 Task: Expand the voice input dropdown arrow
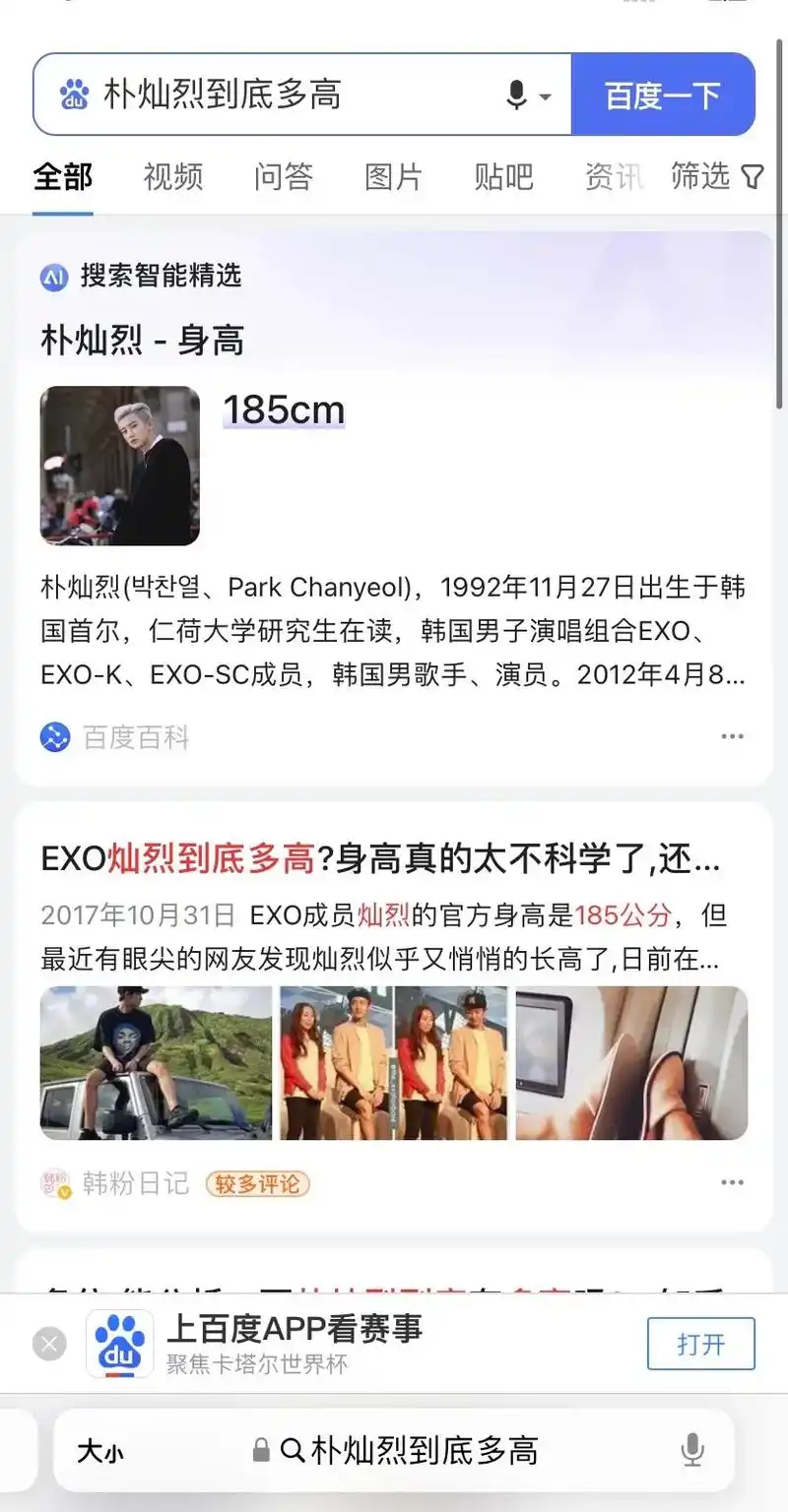coord(543,96)
